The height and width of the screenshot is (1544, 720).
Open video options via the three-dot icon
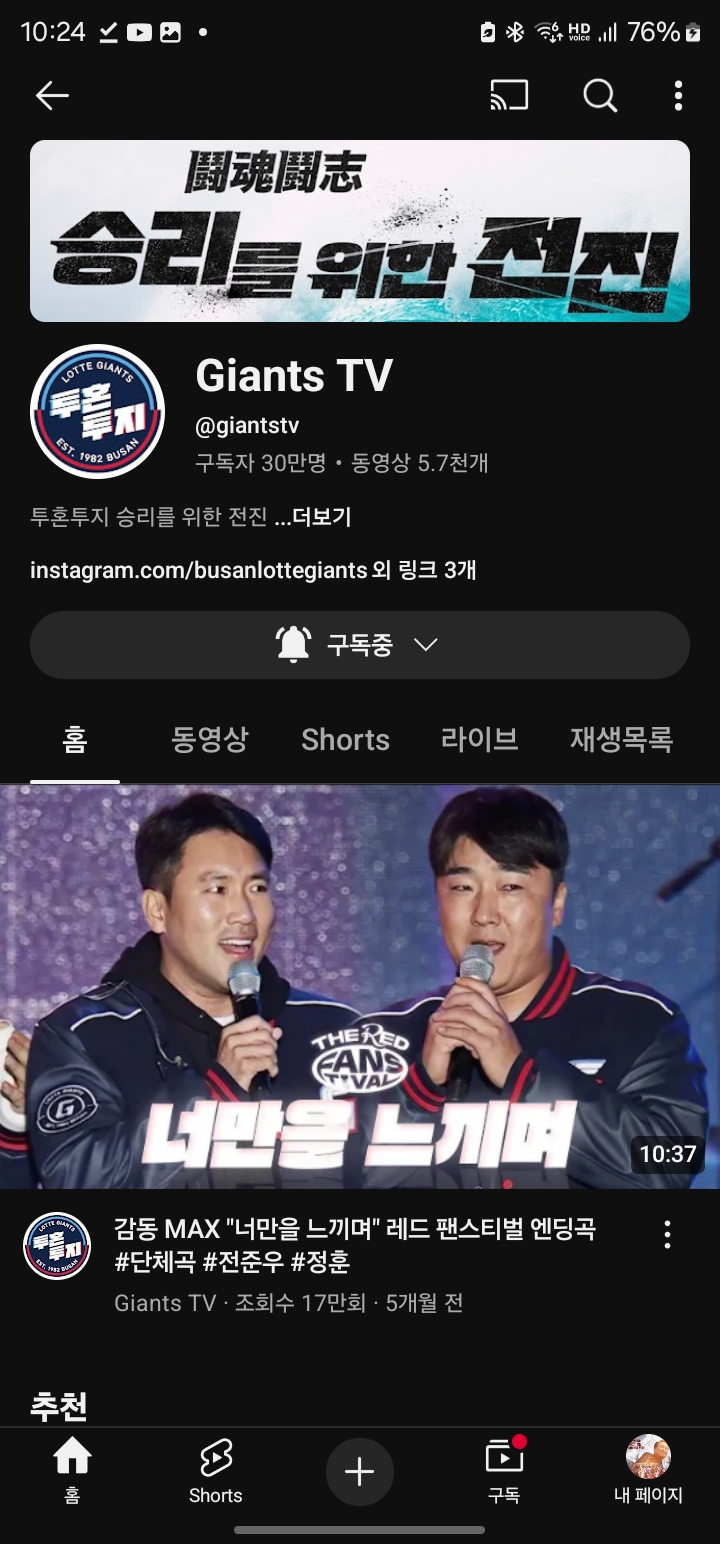pyautogui.click(x=666, y=1236)
